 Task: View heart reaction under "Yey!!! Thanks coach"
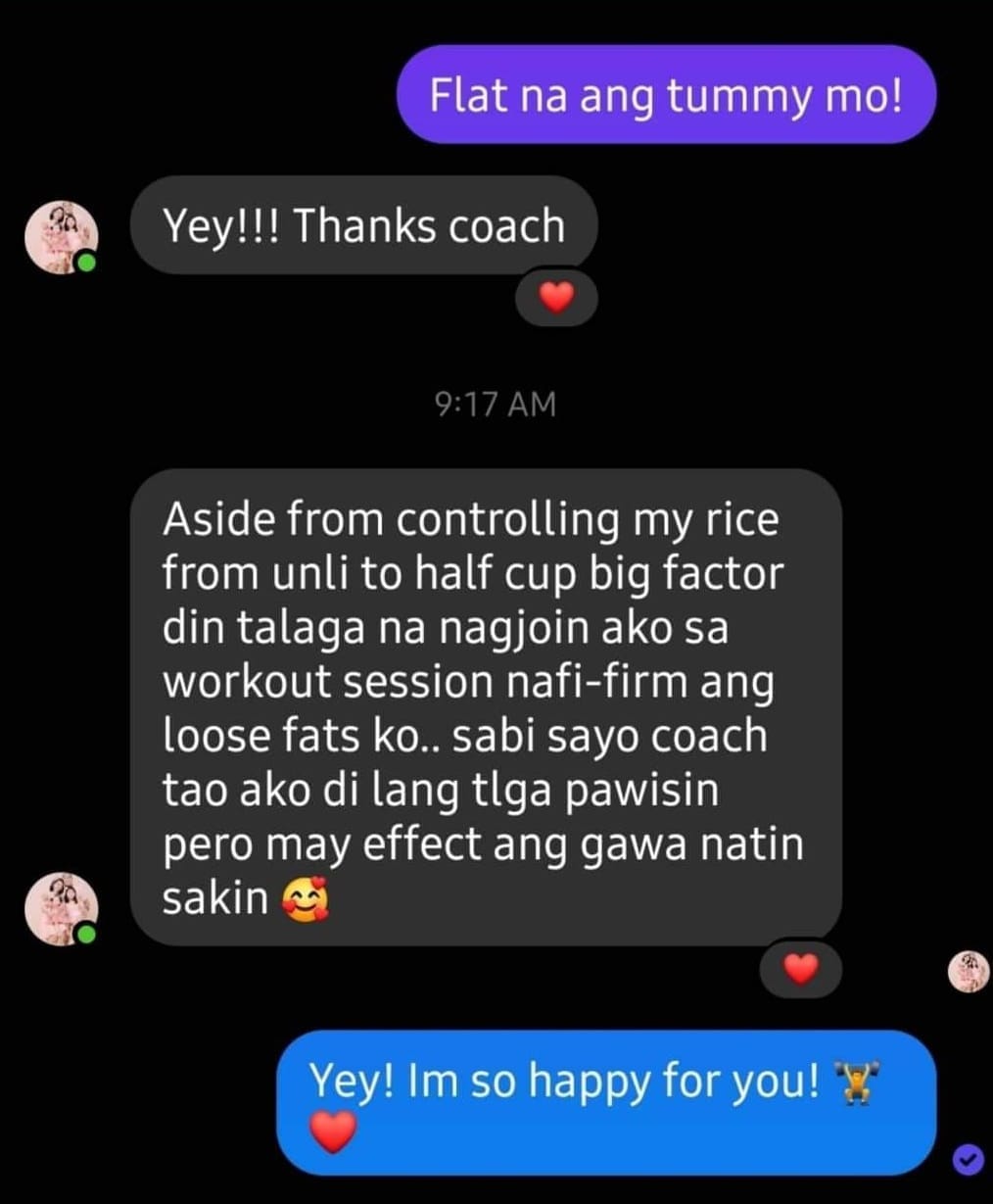point(556,297)
